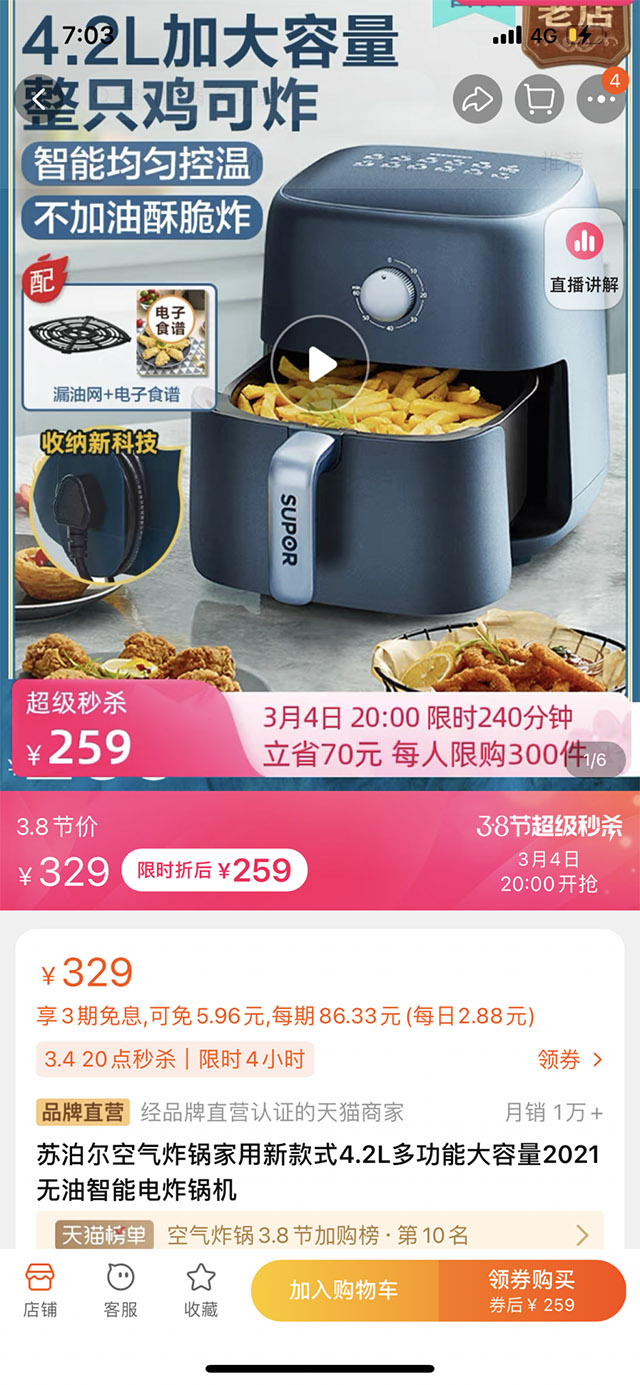The height and width of the screenshot is (1385, 640).
Task: Add product to 收藏 favorites
Action: coord(201,1290)
